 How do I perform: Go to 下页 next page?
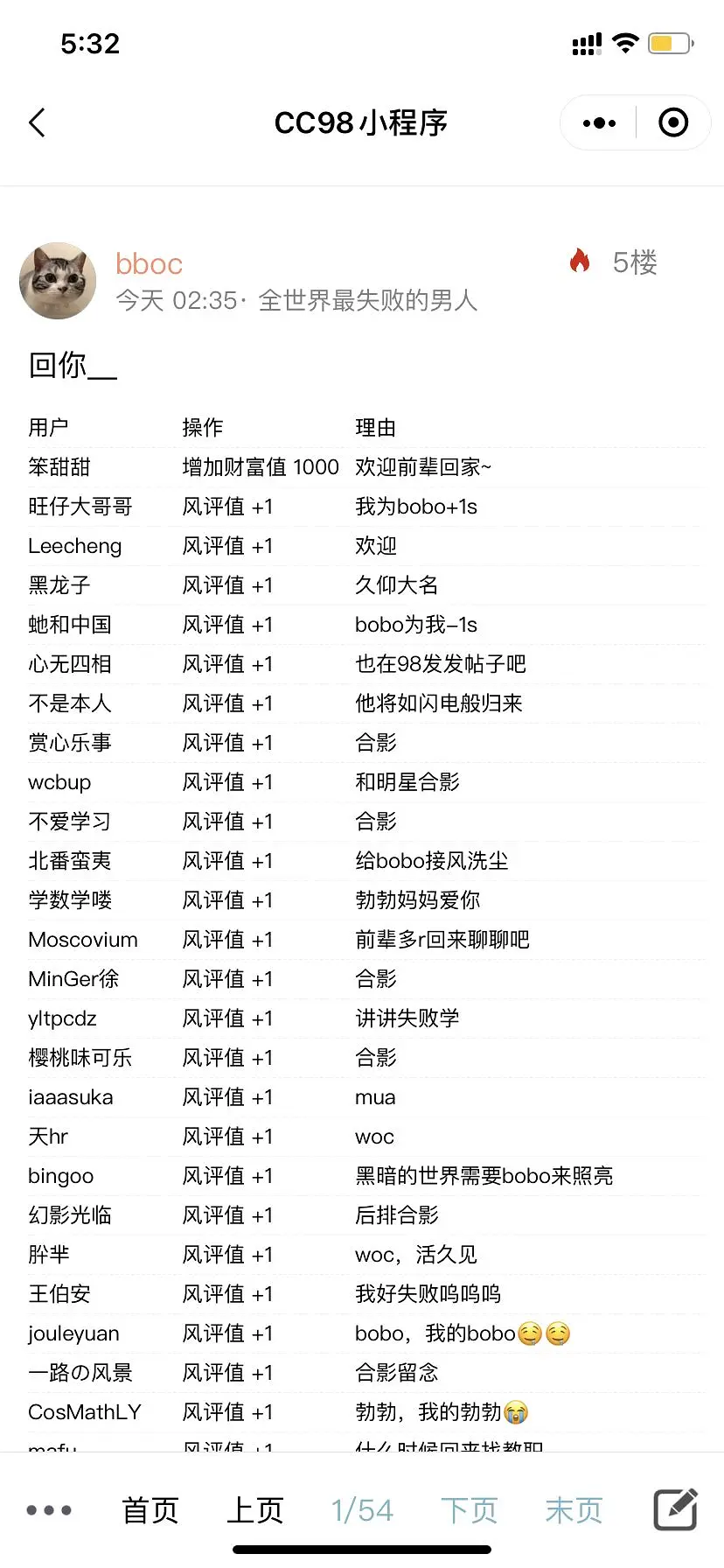(x=469, y=1509)
